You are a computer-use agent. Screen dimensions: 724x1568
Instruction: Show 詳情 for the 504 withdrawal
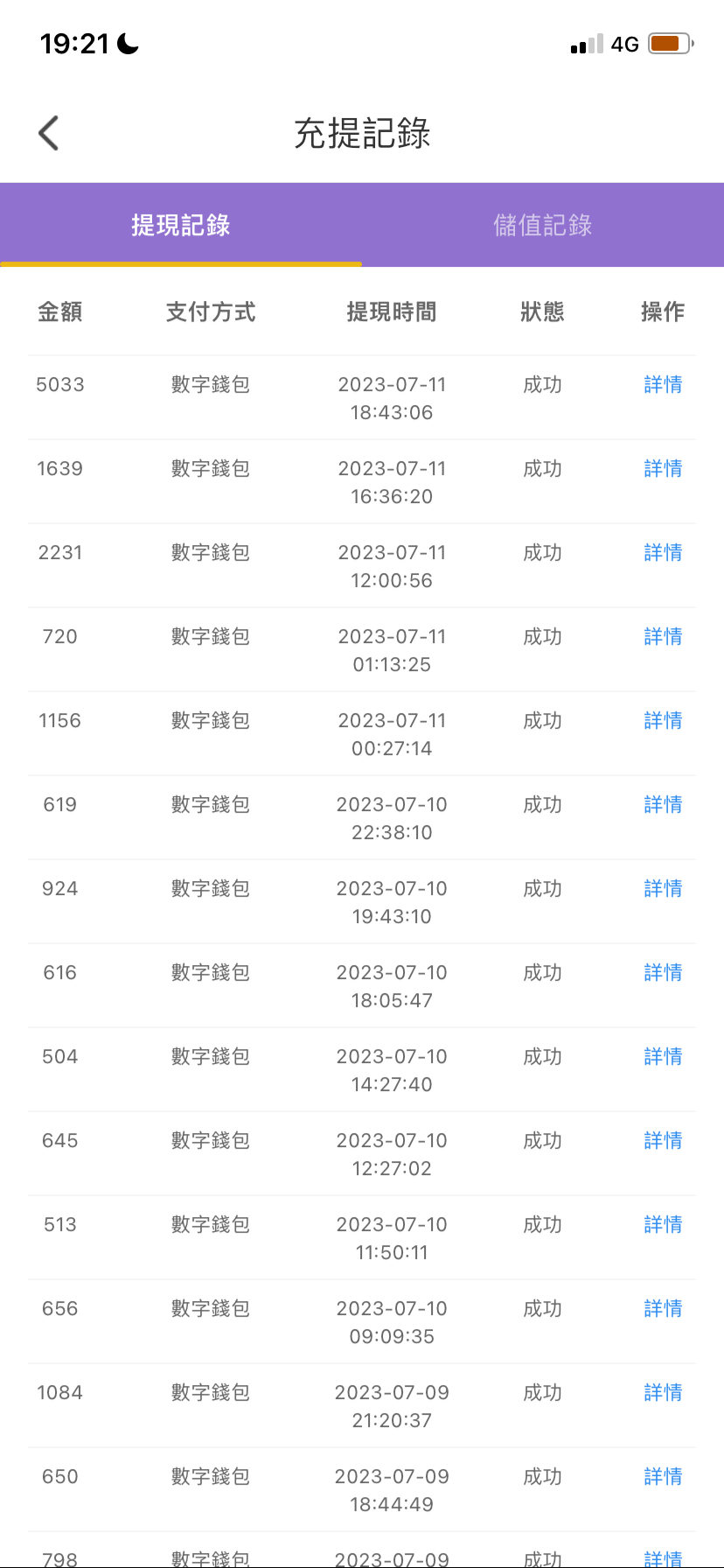click(x=663, y=1057)
